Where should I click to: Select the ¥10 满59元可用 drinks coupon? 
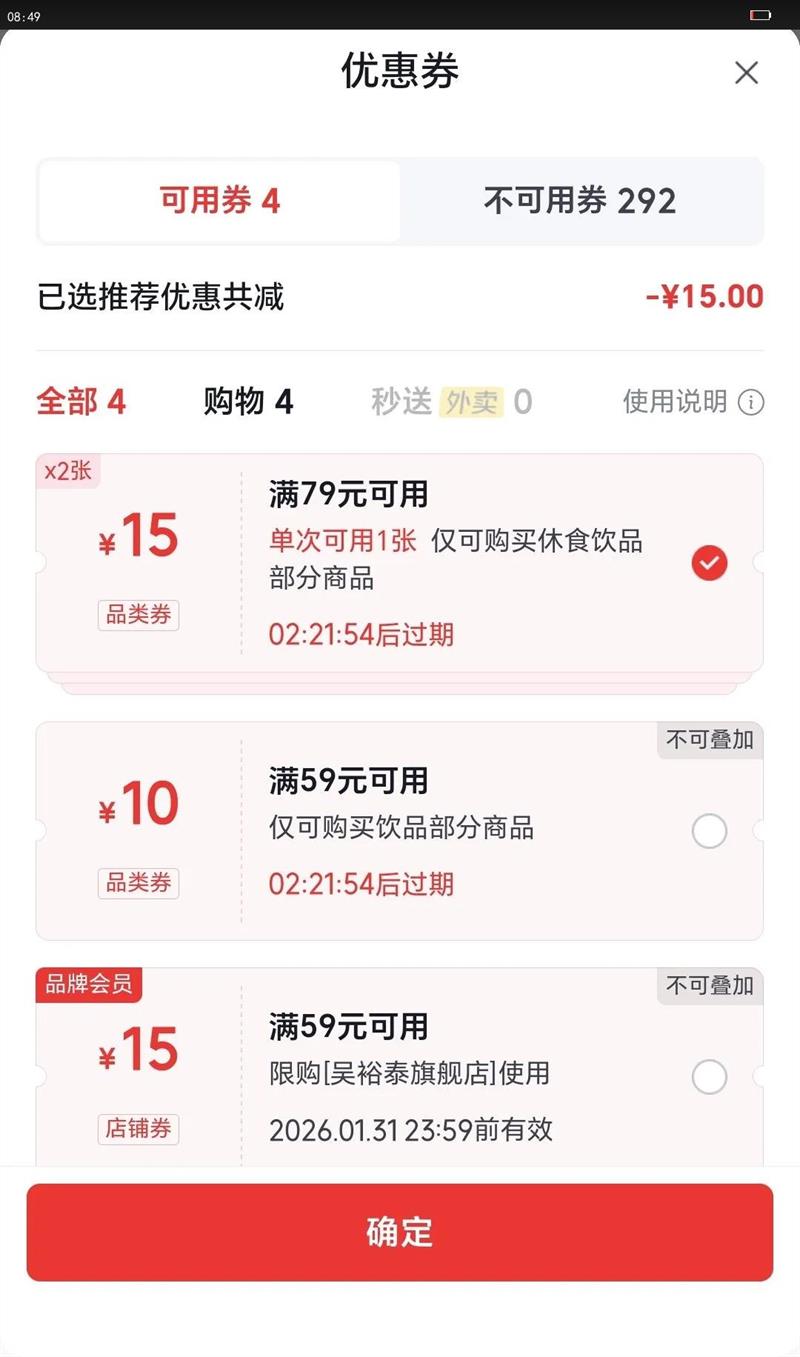pyautogui.click(x=709, y=831)
